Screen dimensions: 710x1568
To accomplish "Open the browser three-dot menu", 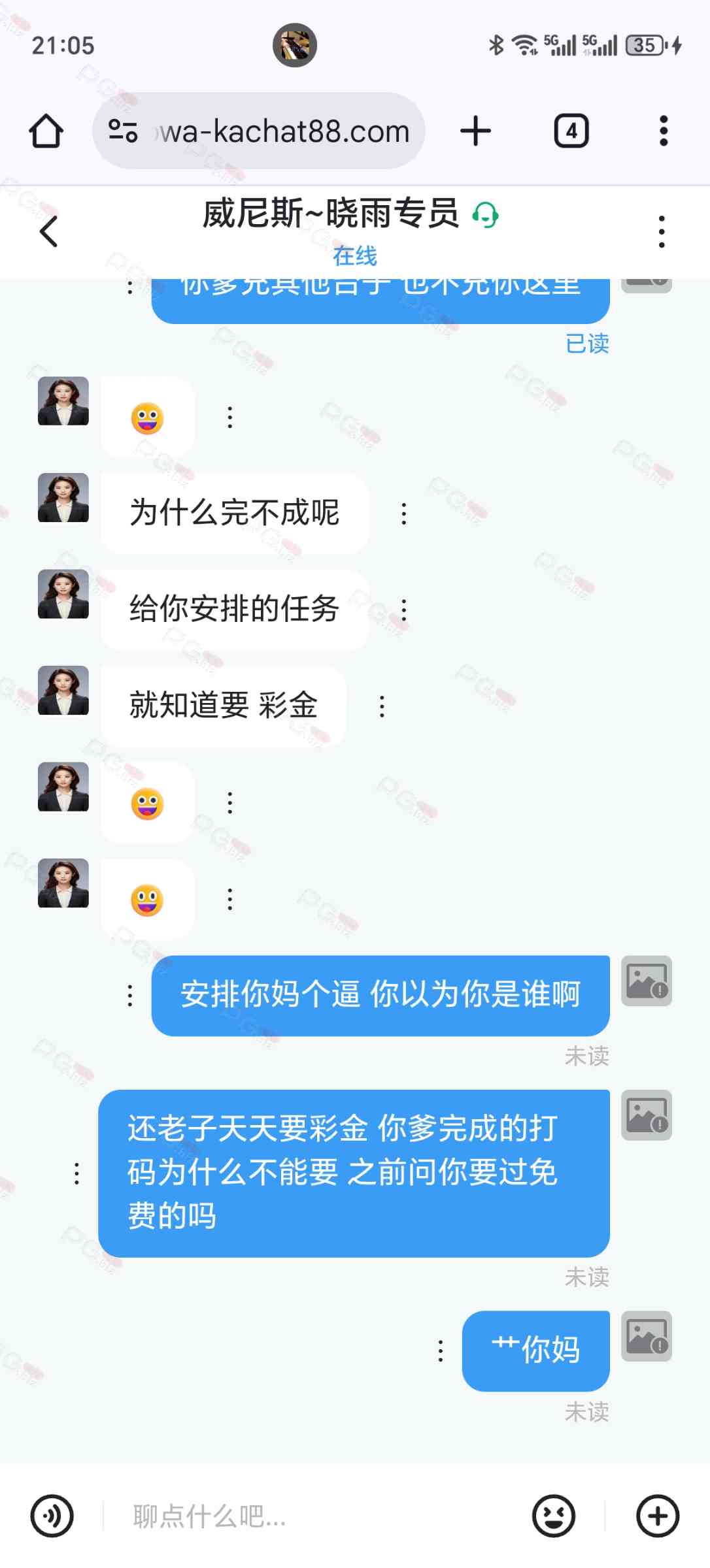I will (663, 131).
